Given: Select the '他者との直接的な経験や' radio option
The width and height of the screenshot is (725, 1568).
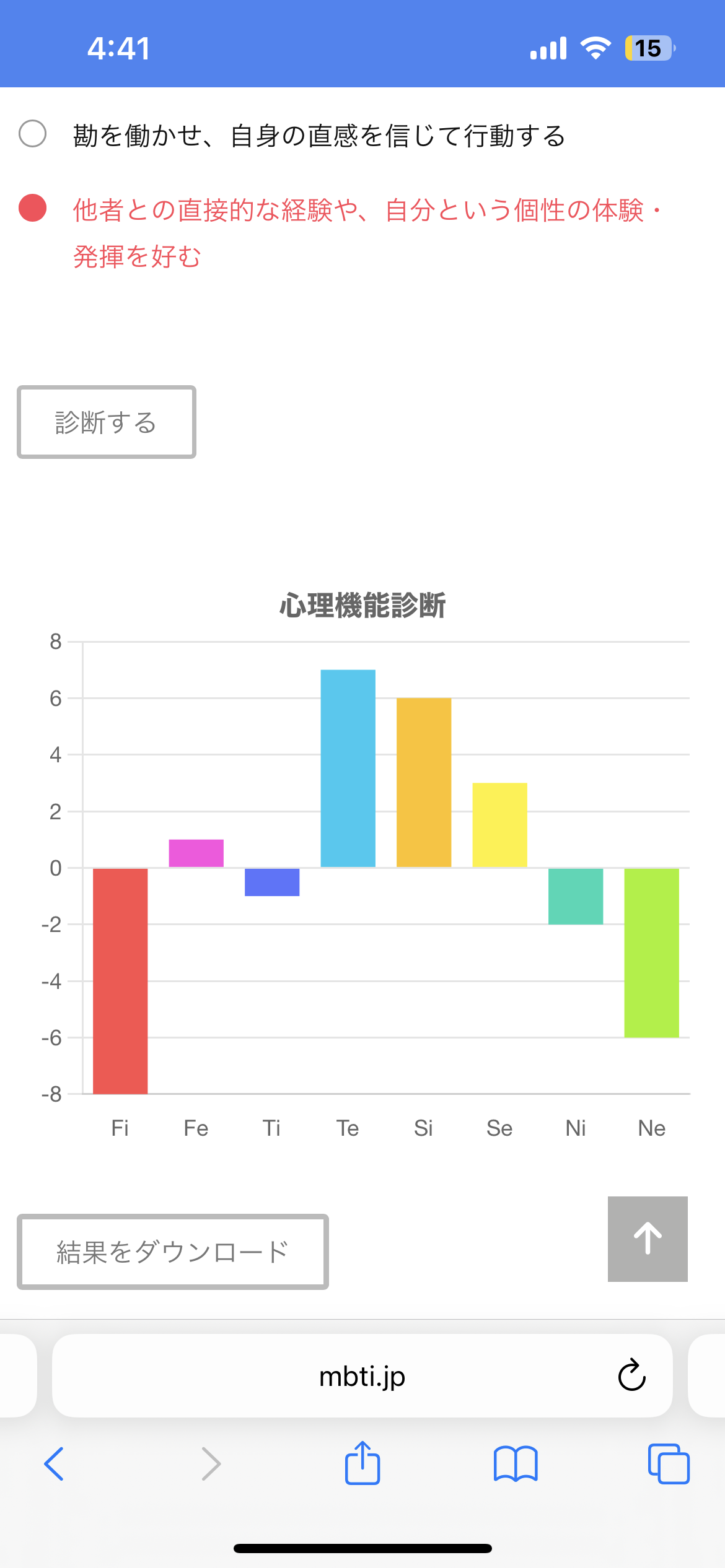Looking at the screenshot, I should click(33, 208).
